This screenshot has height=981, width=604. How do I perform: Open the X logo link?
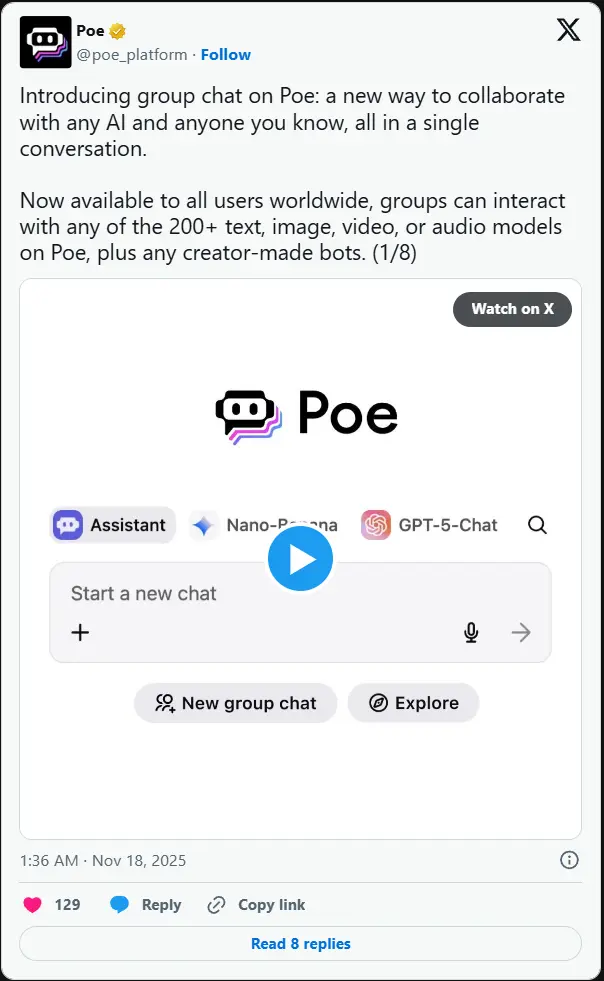coord(568,31)
